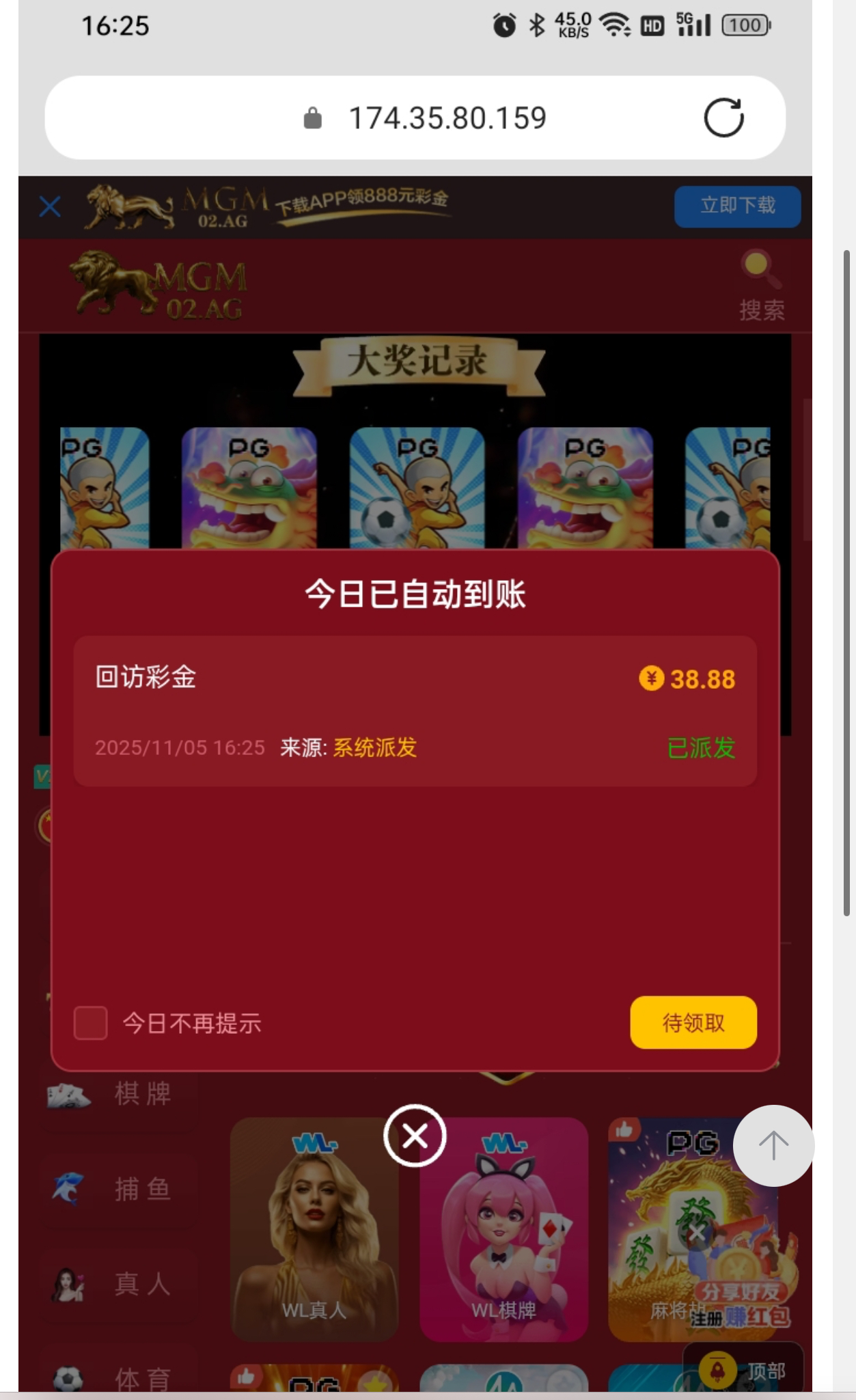This screenshot has width=856, height=1400.
Task: Close the 今日已自动到账 popup
Action: (x=415, y=1136)
